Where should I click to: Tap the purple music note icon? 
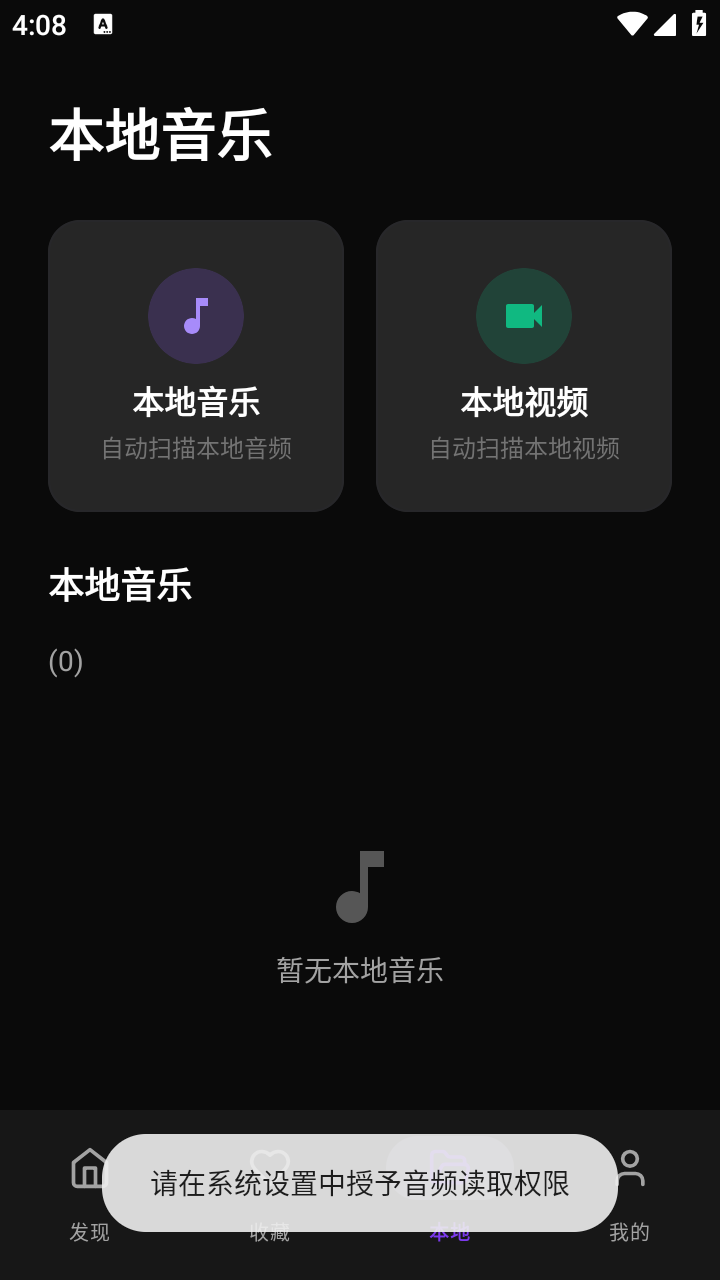pyautogui.click(x=196, y=315)
